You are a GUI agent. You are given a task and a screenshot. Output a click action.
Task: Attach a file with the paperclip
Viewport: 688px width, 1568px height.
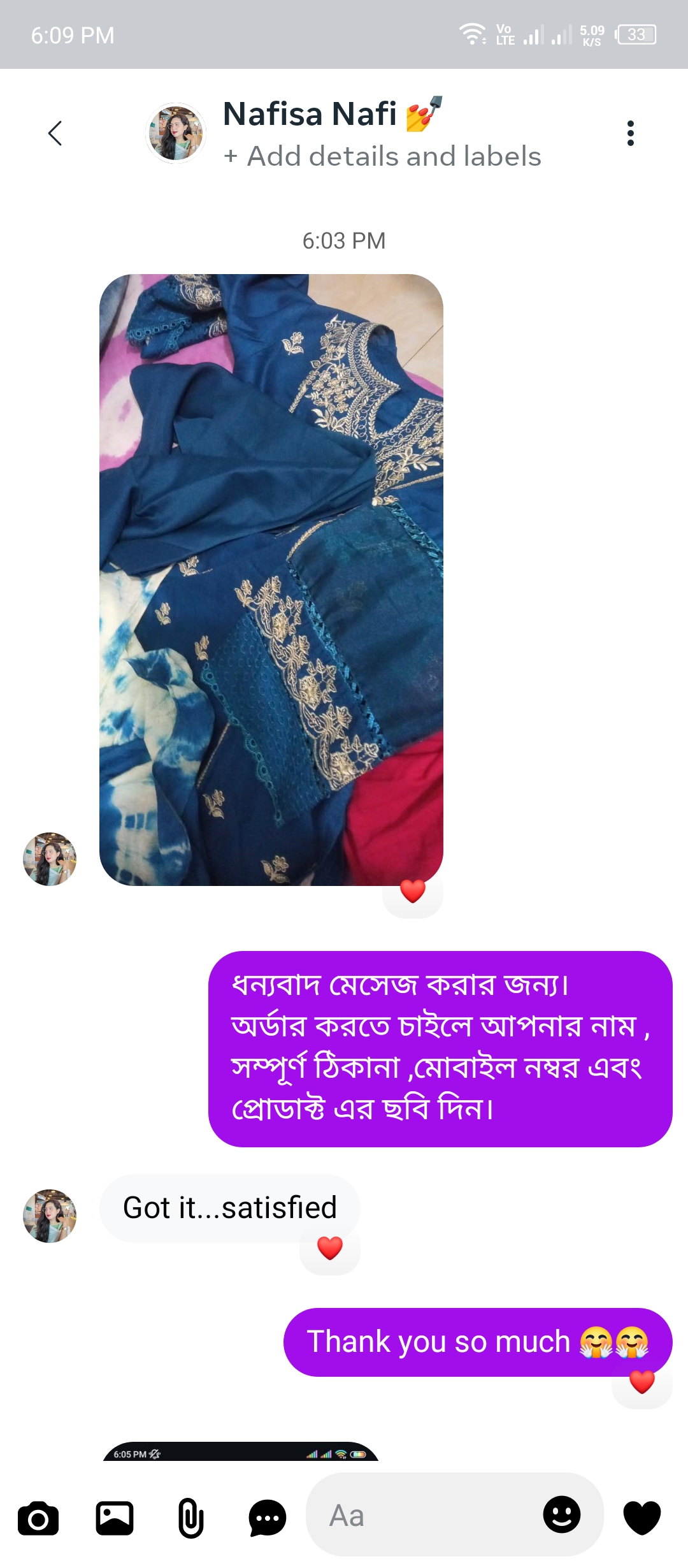click(x=190, y=1518)
